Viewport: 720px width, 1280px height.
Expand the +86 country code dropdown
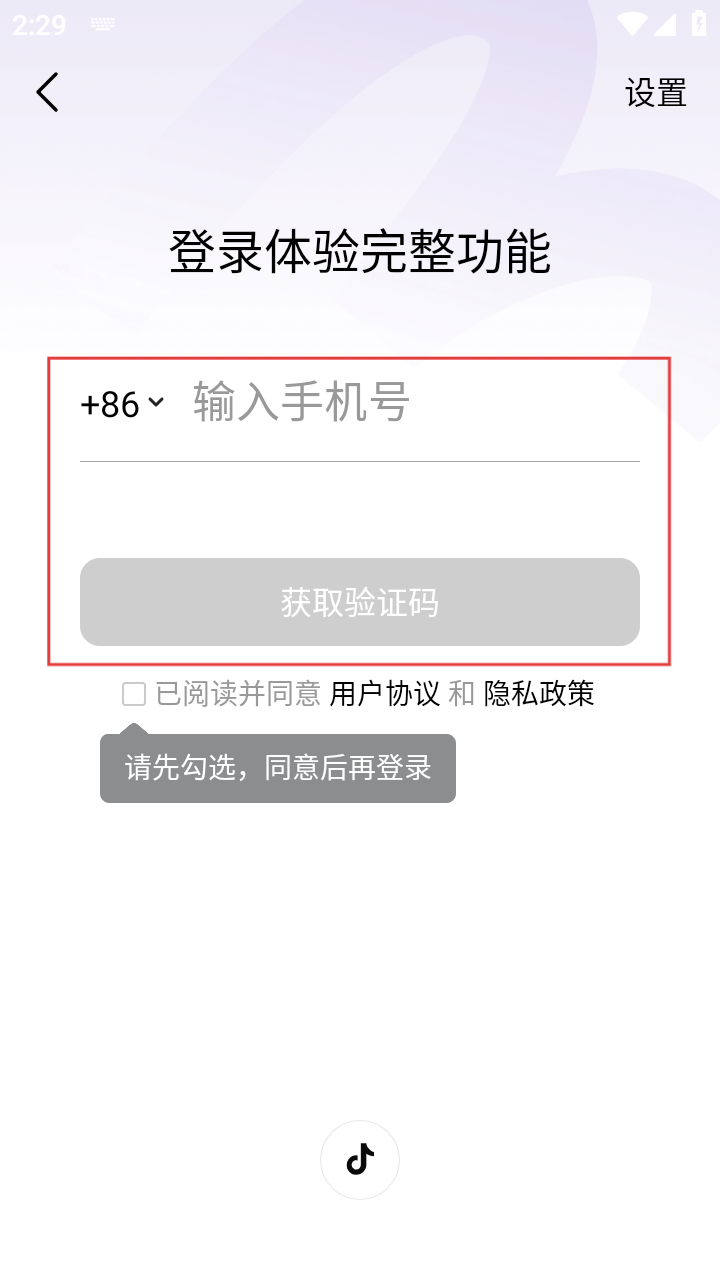122,404
